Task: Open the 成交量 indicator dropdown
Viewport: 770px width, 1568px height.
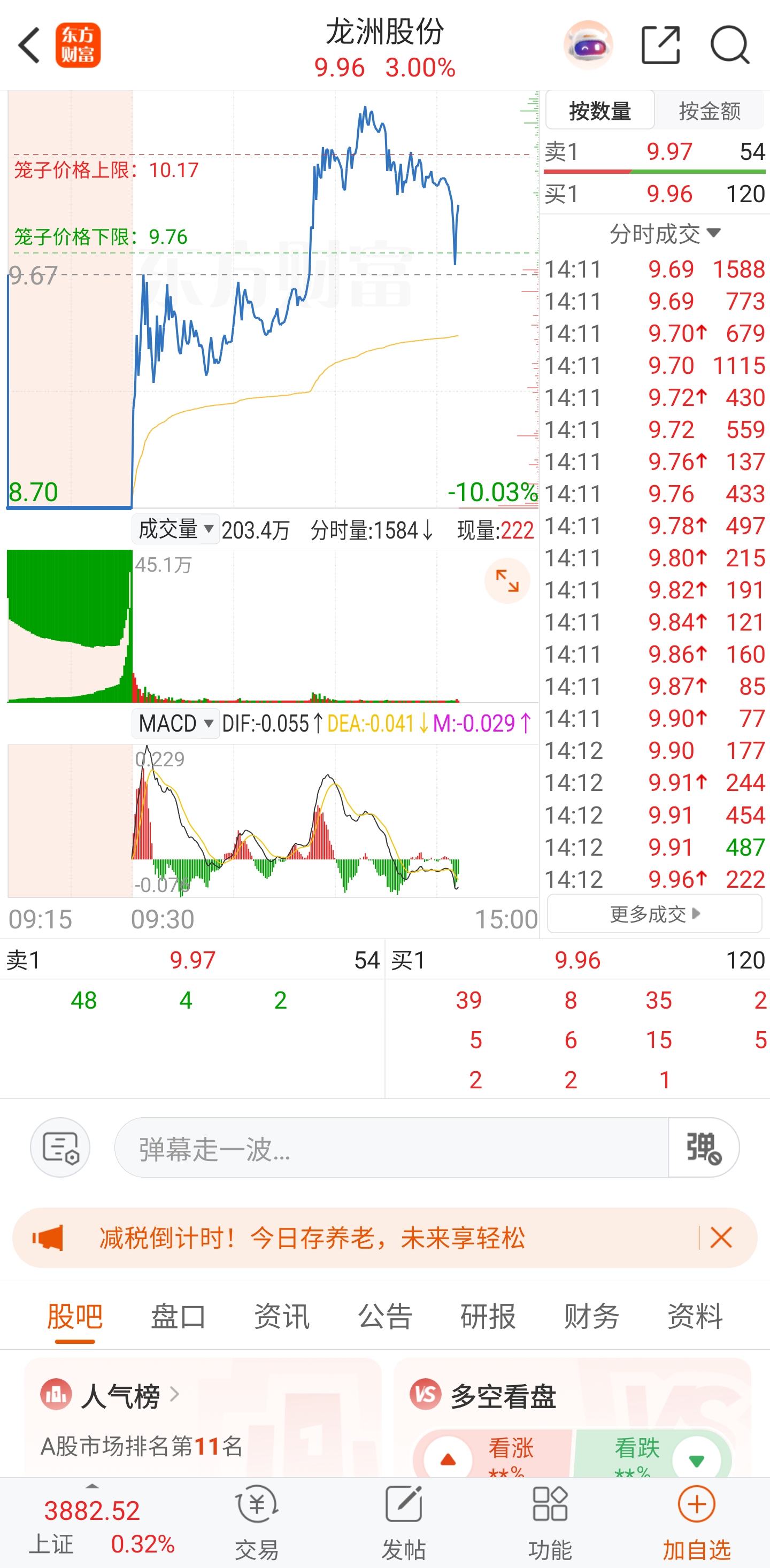Action: [x=175, y=529]
